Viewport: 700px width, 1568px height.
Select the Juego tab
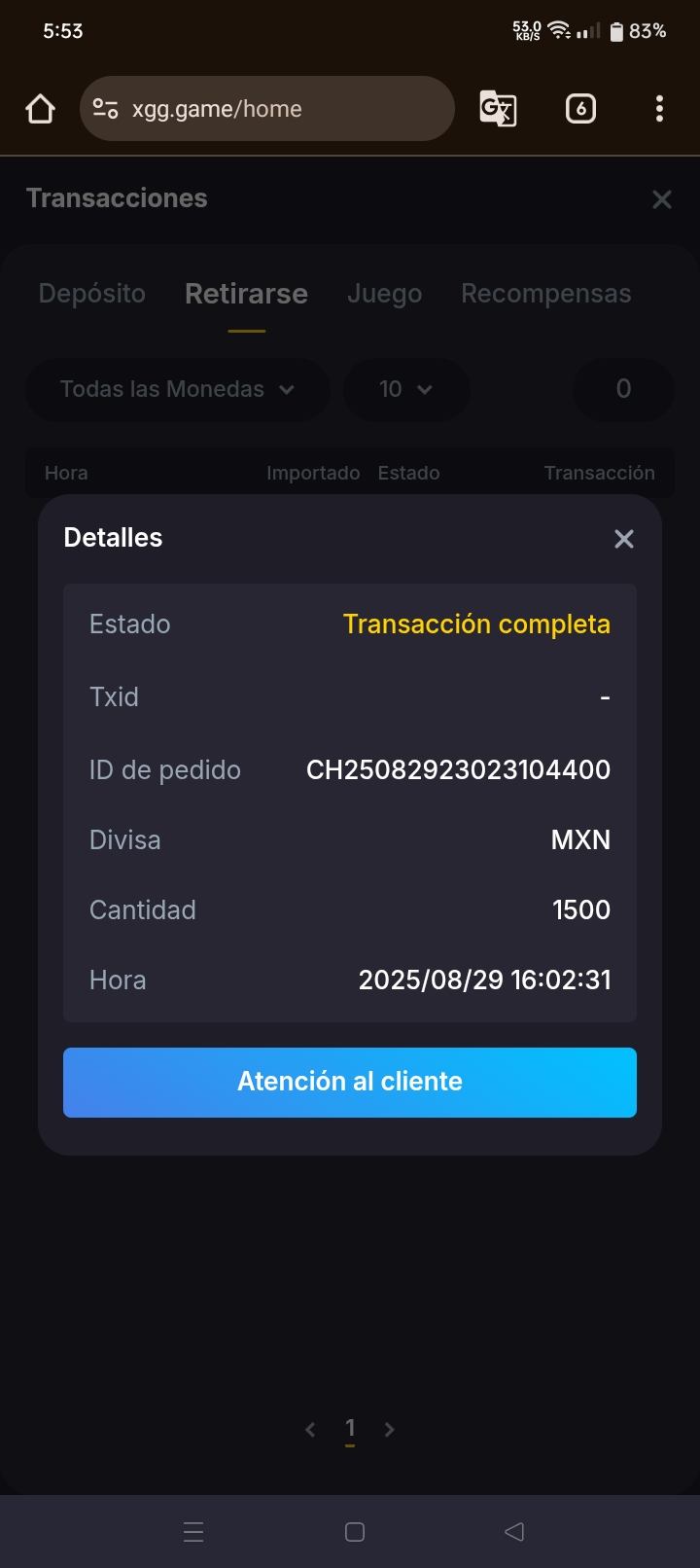(x=384, y=293)
